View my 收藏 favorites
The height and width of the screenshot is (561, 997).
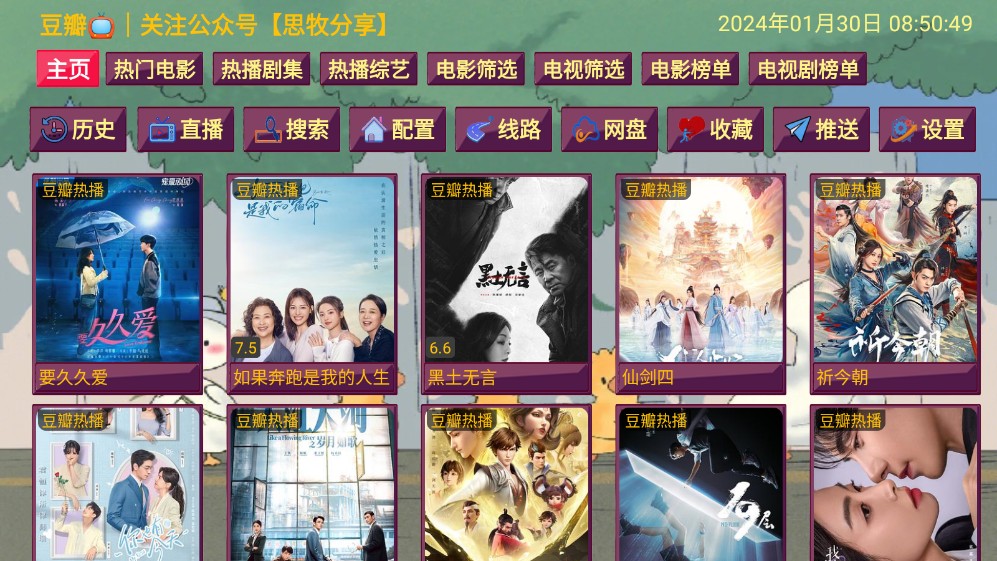[716, 130]
